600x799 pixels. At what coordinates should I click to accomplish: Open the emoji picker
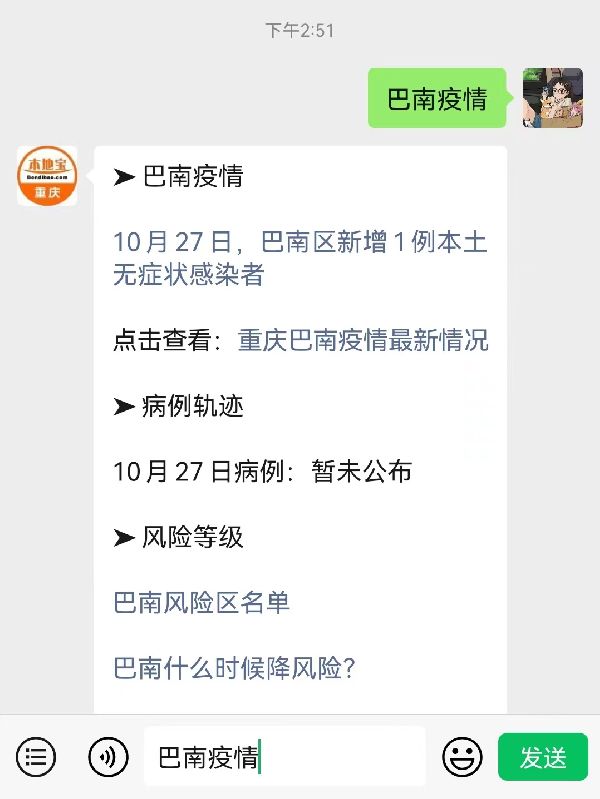[462, 757]
